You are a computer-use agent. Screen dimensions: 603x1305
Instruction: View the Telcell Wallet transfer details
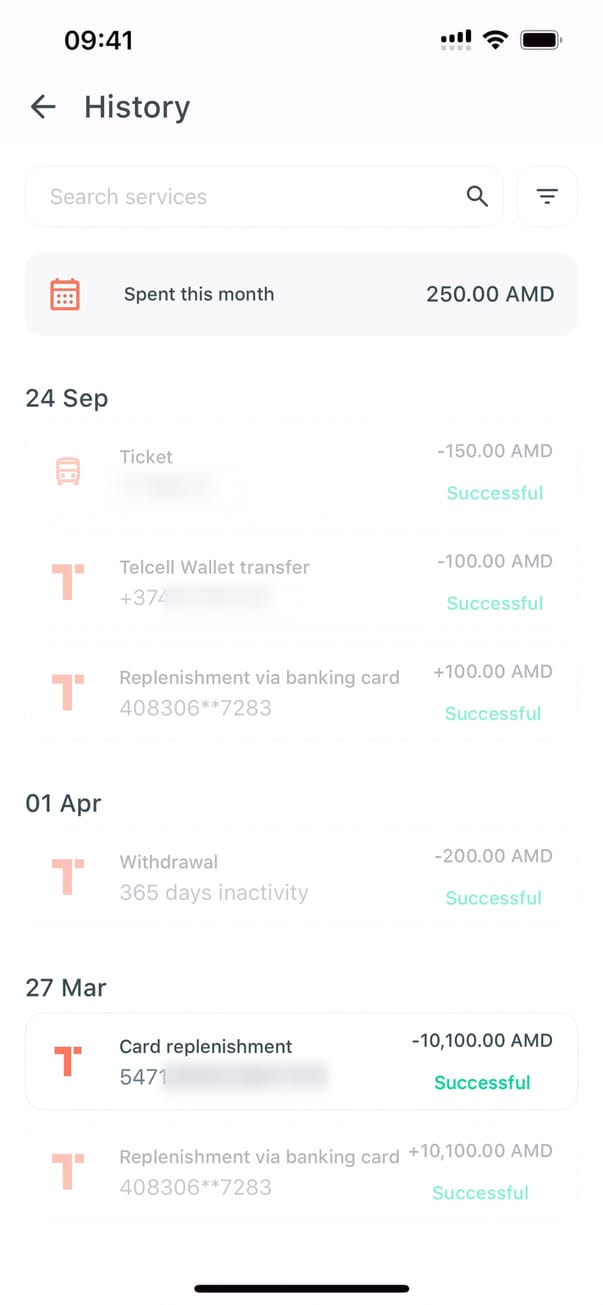(301, 582)
